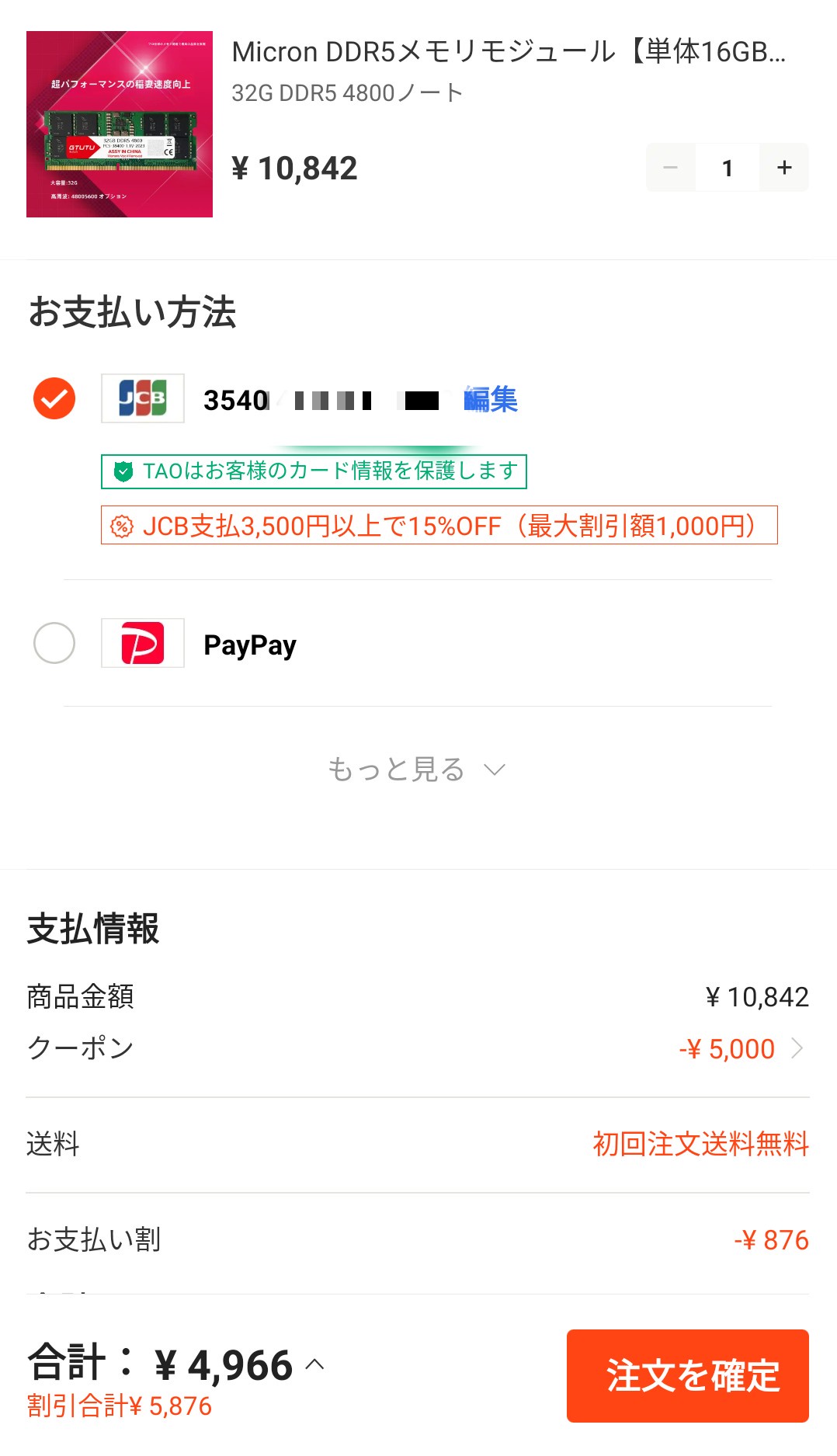Open the Micron DDR5 memory product image
837x1456 pixels.
click(120, 124)
